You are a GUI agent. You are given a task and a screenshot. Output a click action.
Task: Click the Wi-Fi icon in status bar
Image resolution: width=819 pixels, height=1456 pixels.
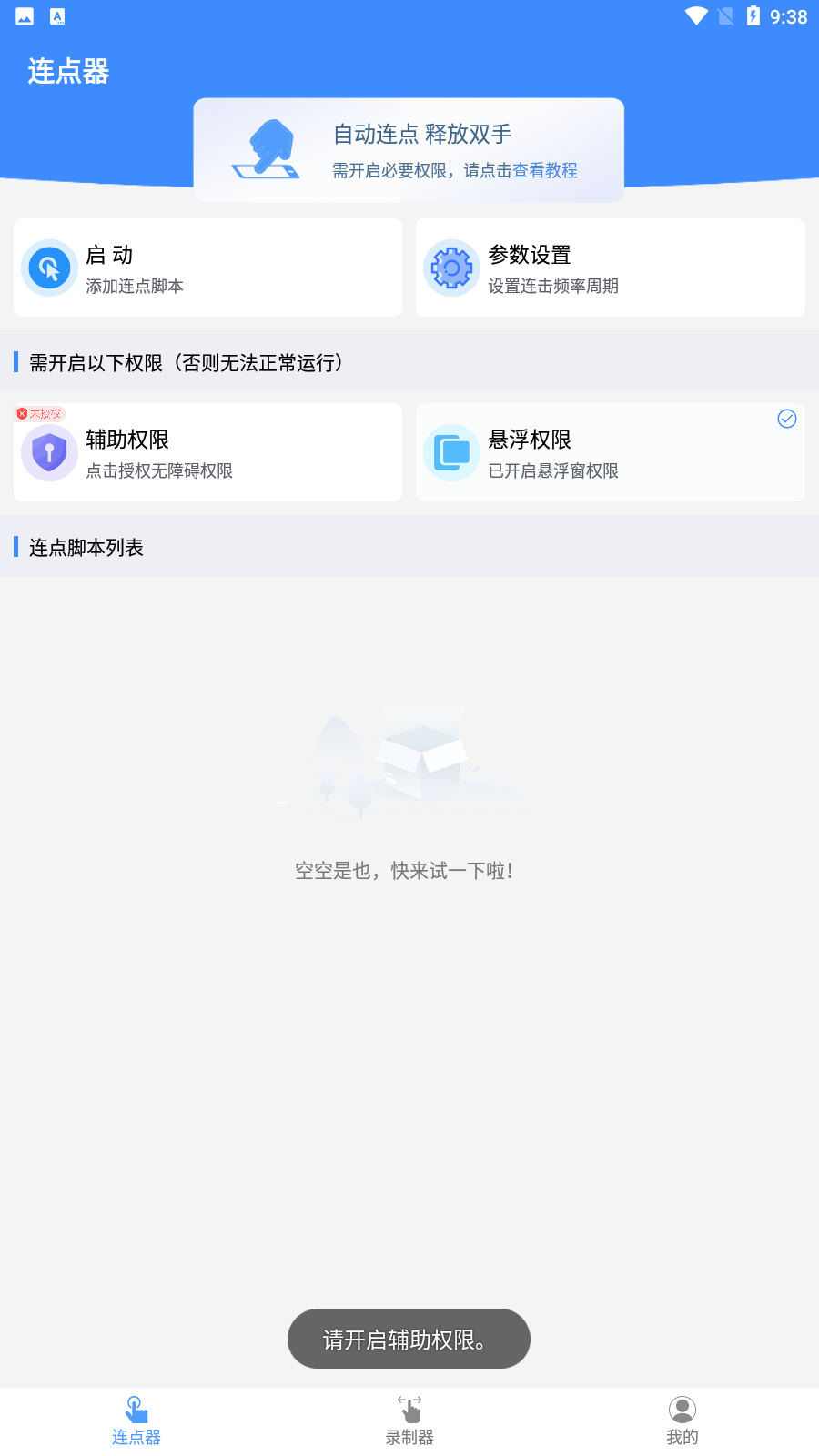point(696,15)
